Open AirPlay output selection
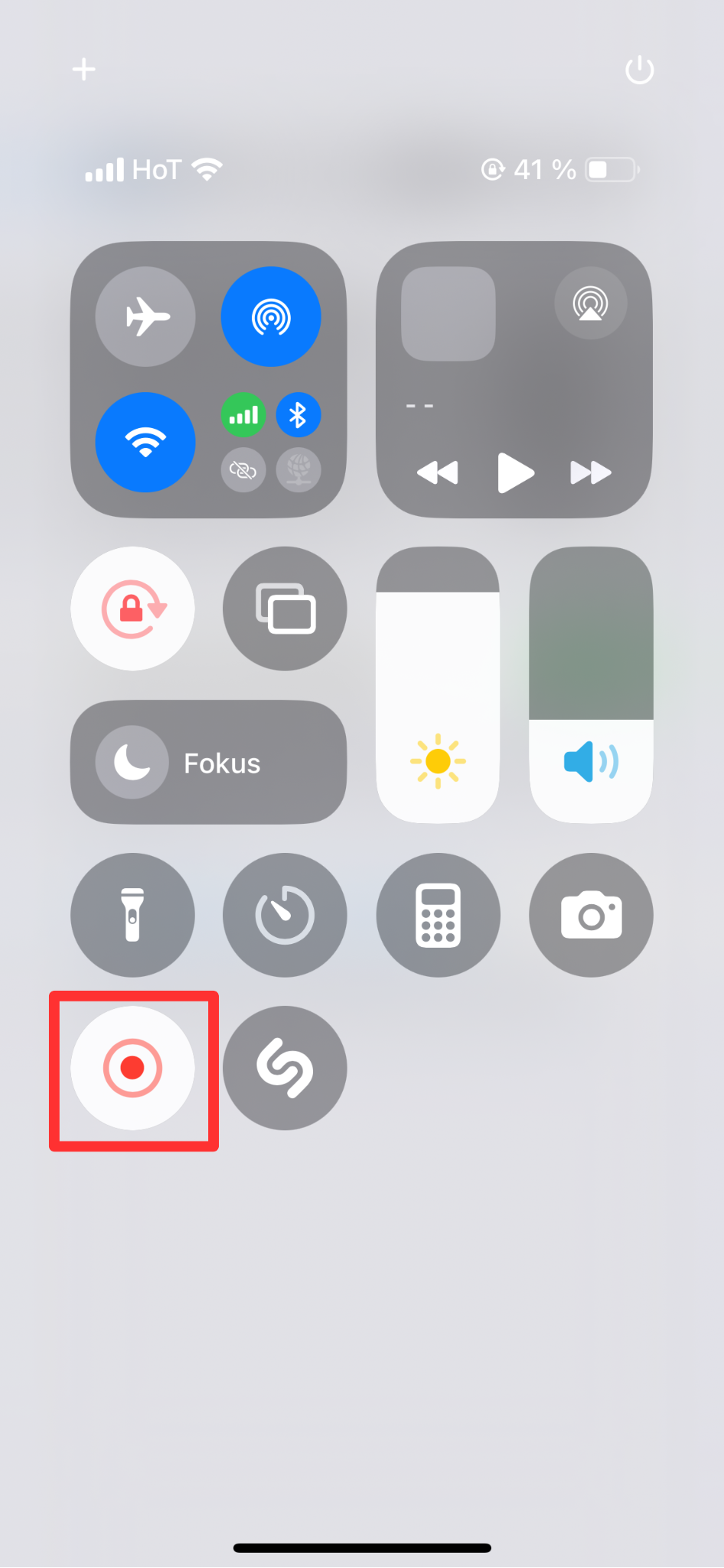Viewport: 724px width, 1568px height. [x=591, y=303]
